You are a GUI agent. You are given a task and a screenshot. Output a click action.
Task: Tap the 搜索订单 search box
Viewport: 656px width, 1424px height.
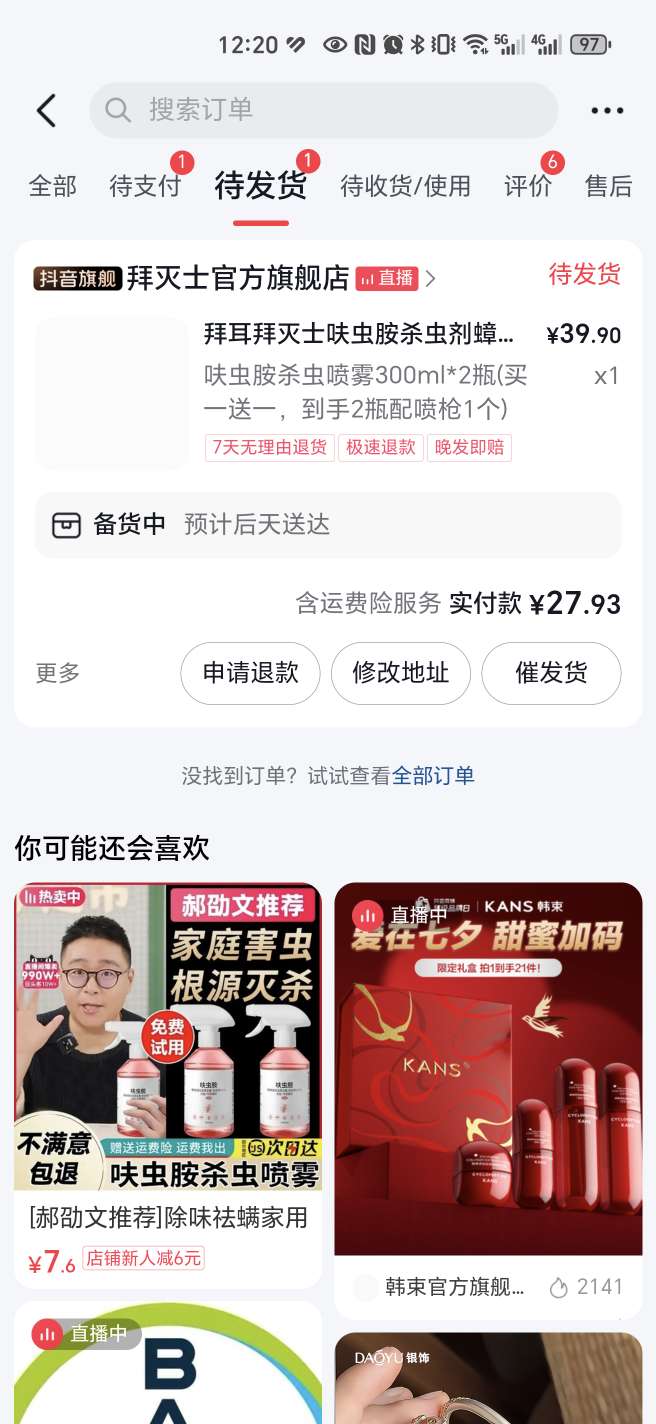[323, 110]
